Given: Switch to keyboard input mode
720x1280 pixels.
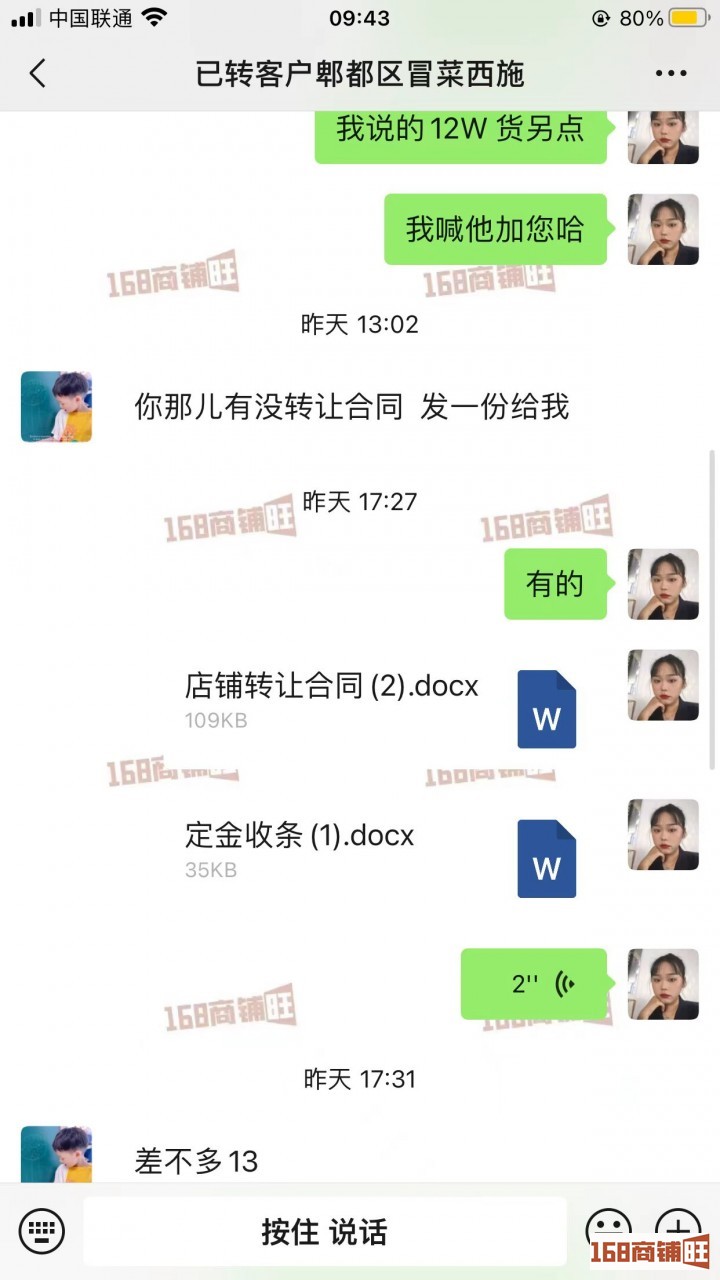Looking at the screenshot, I should [41, 1229].
